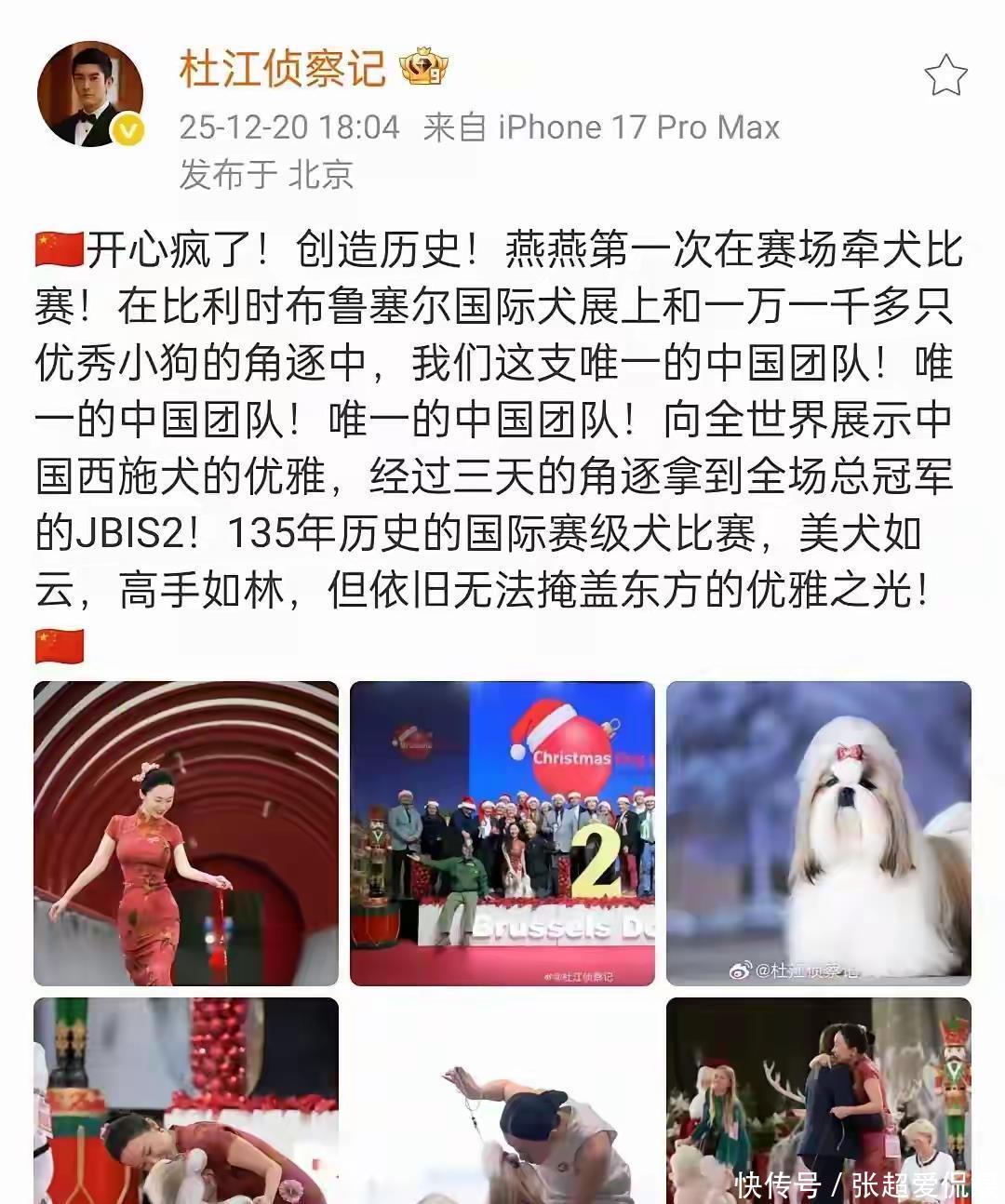
Task: Open the photo of two people hugging
Action: click(x=819, y=1101)
